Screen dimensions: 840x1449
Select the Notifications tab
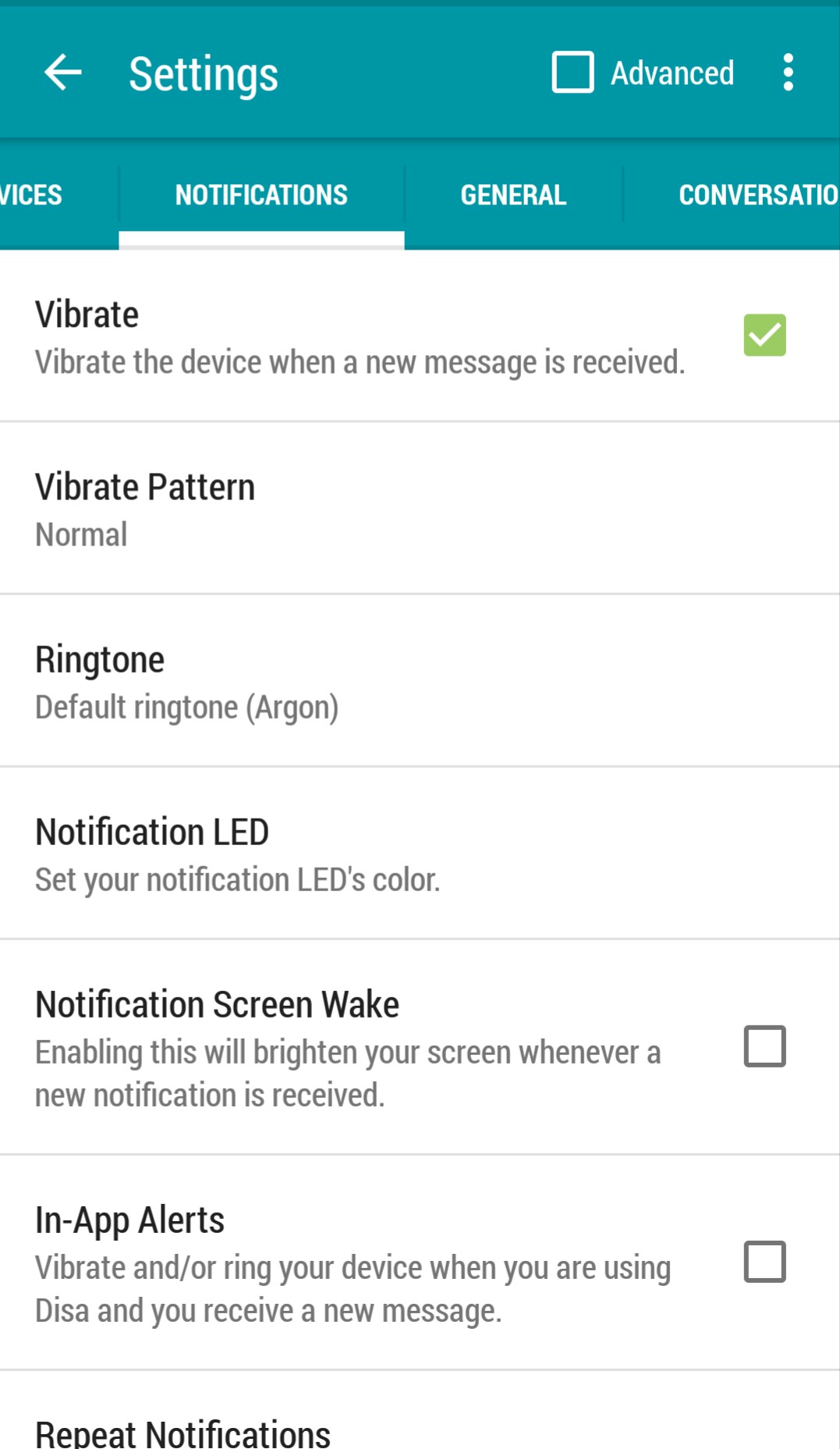point(261,195)
